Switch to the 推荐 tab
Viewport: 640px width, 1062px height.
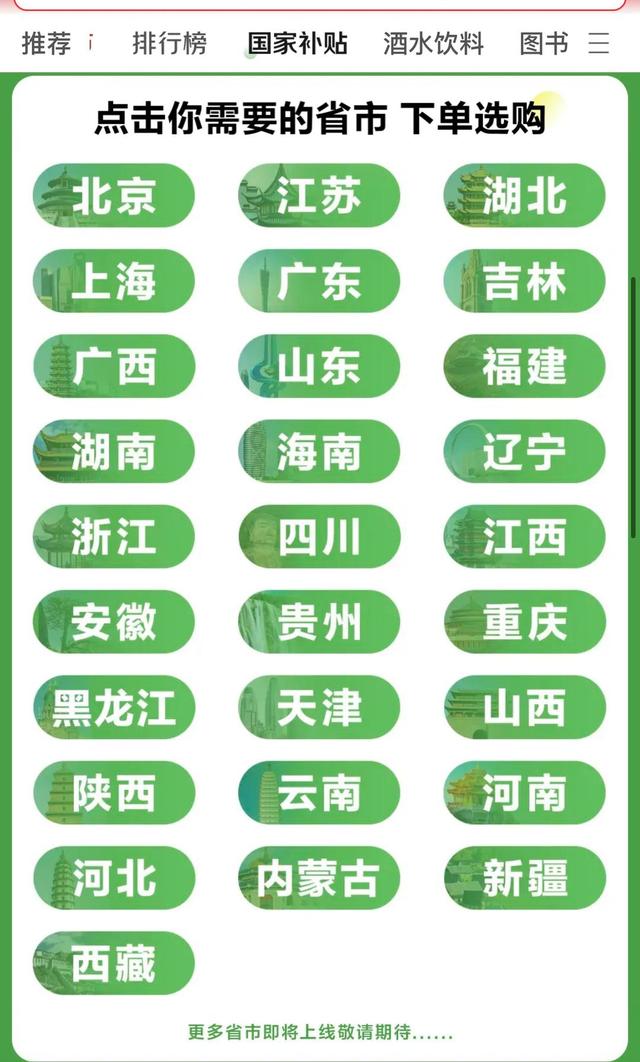tap(47, 44)
